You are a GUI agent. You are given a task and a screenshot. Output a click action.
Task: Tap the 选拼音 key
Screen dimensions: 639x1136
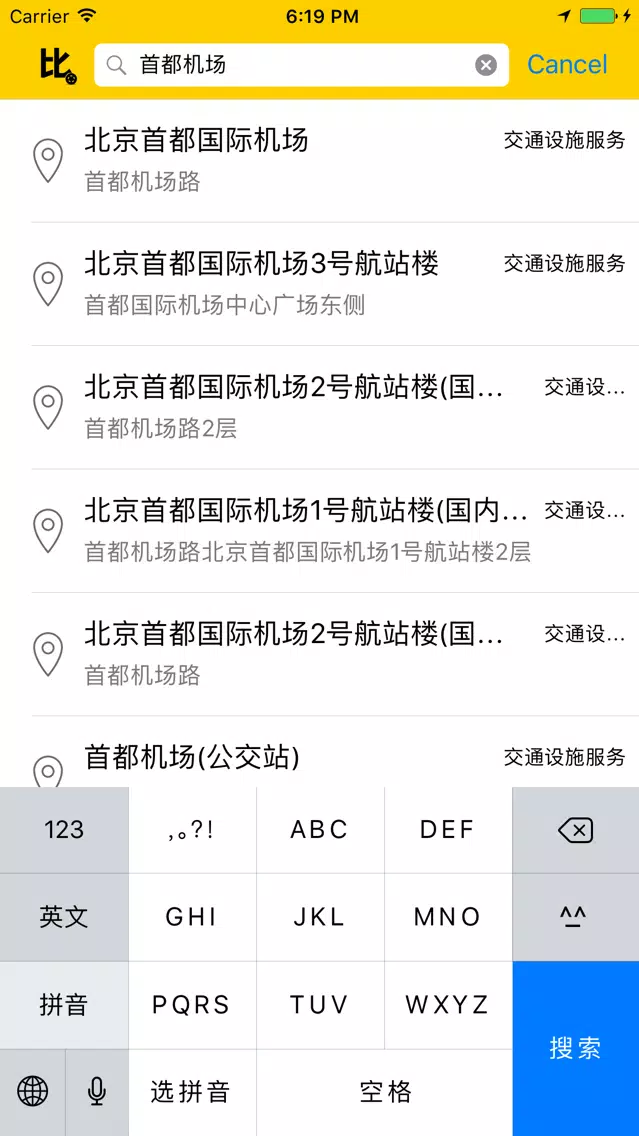tap(192, 1093)
